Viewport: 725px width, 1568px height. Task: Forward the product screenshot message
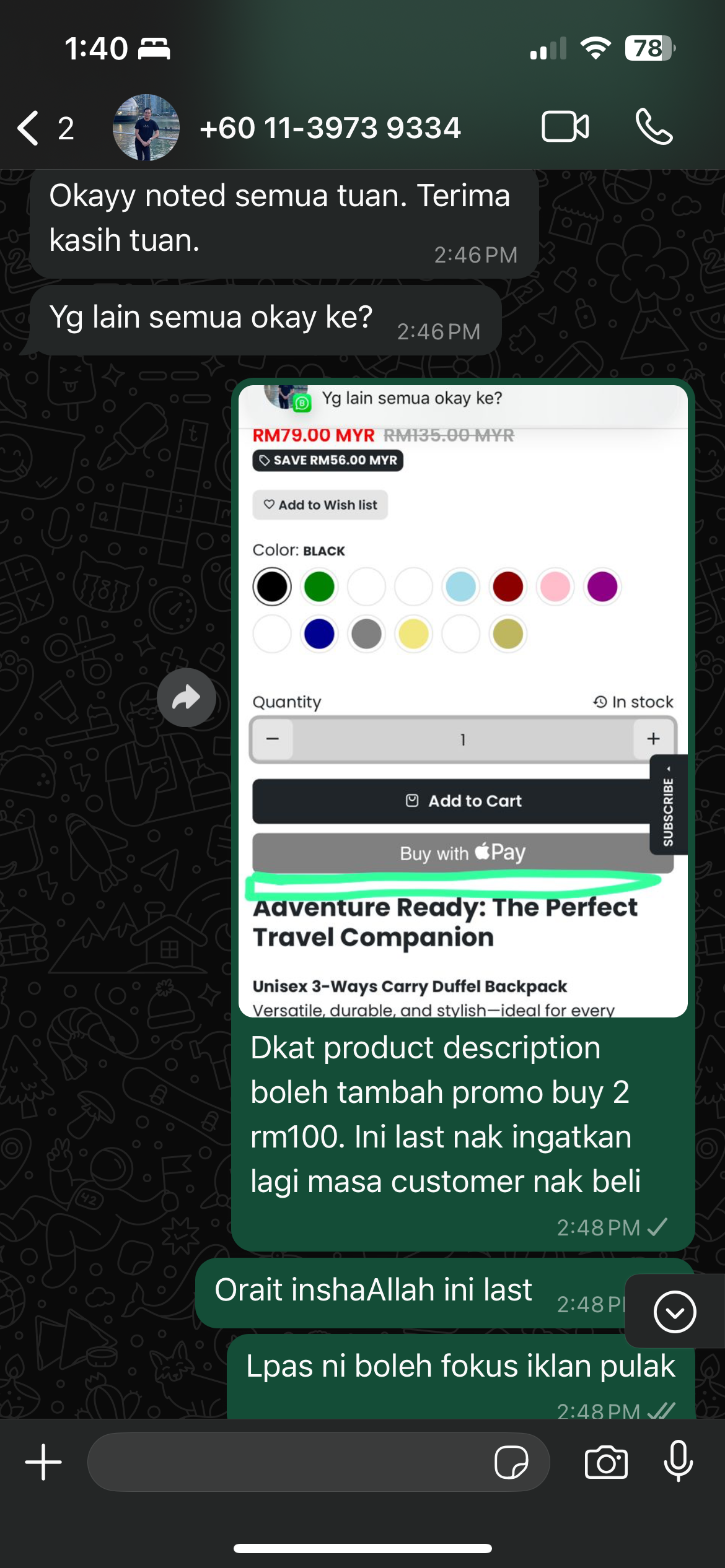(186, 698)
